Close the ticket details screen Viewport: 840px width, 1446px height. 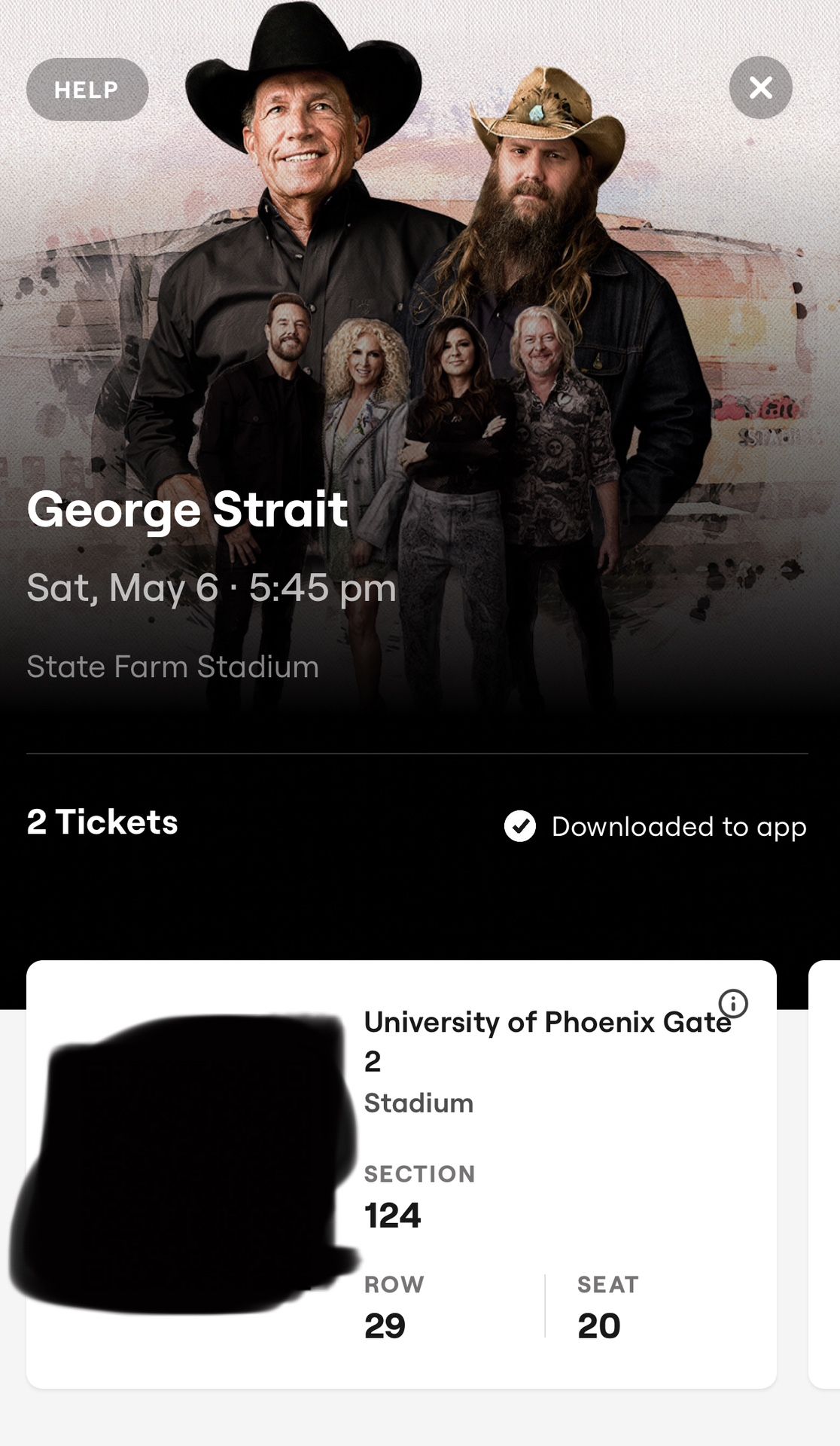pyautogui.click(x=760, y=88)
